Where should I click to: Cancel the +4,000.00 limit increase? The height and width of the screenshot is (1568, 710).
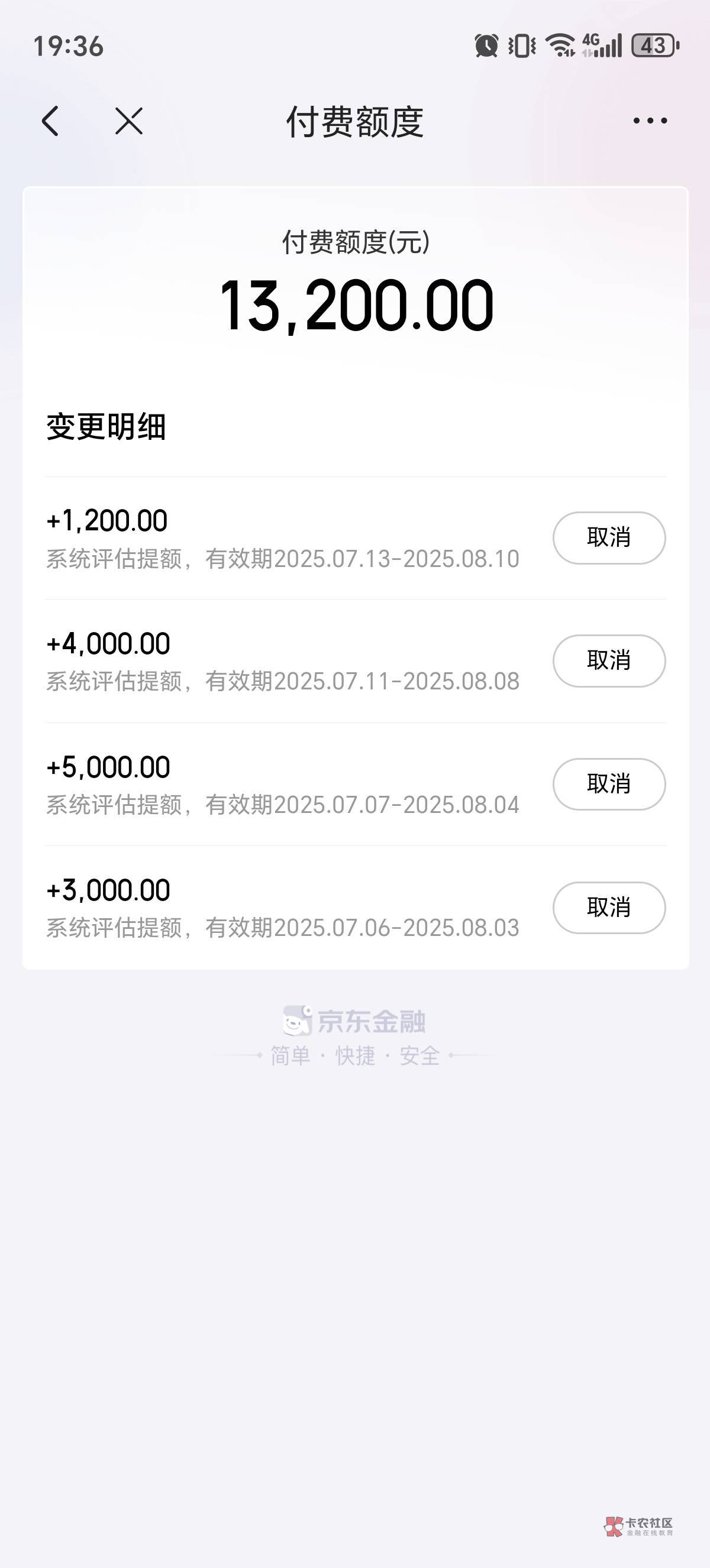click(608, 660)
